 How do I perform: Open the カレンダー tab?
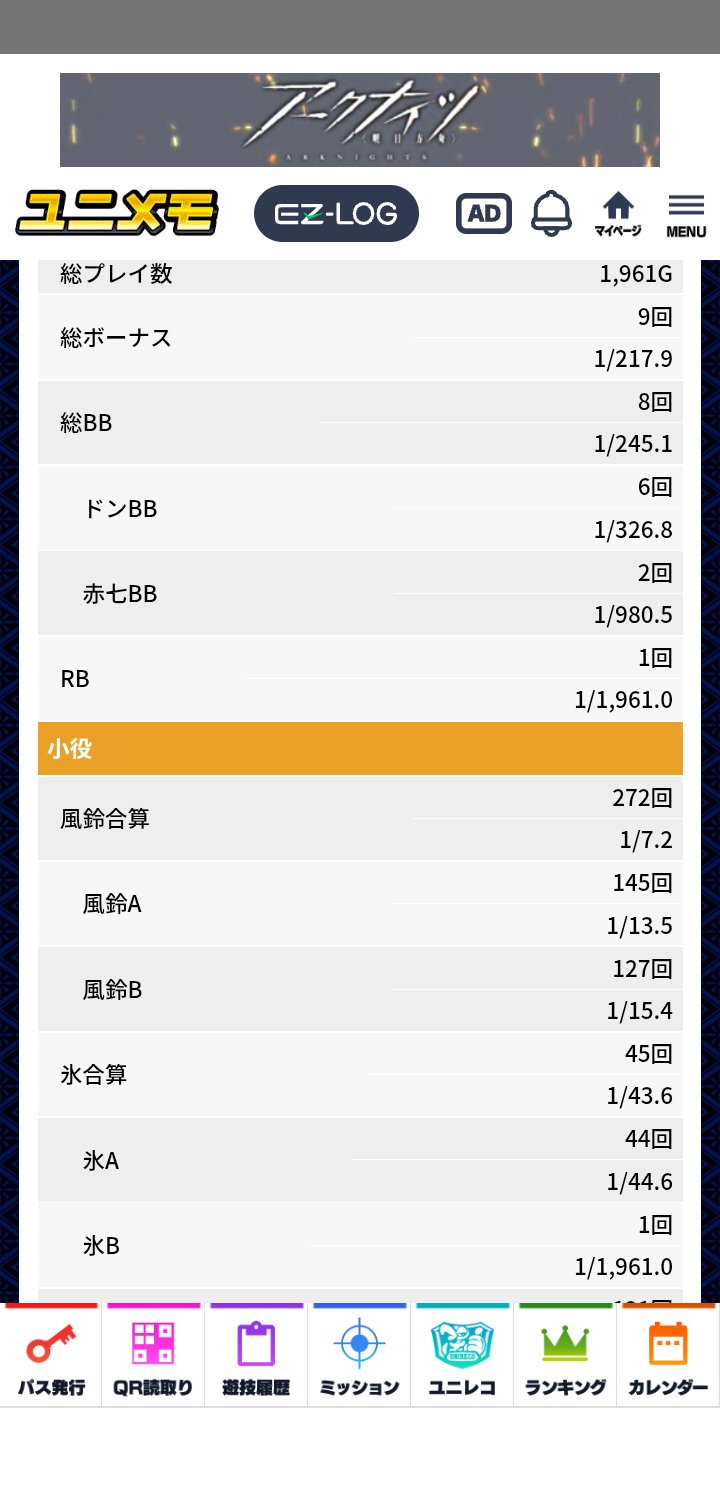tap(668, 1356)
